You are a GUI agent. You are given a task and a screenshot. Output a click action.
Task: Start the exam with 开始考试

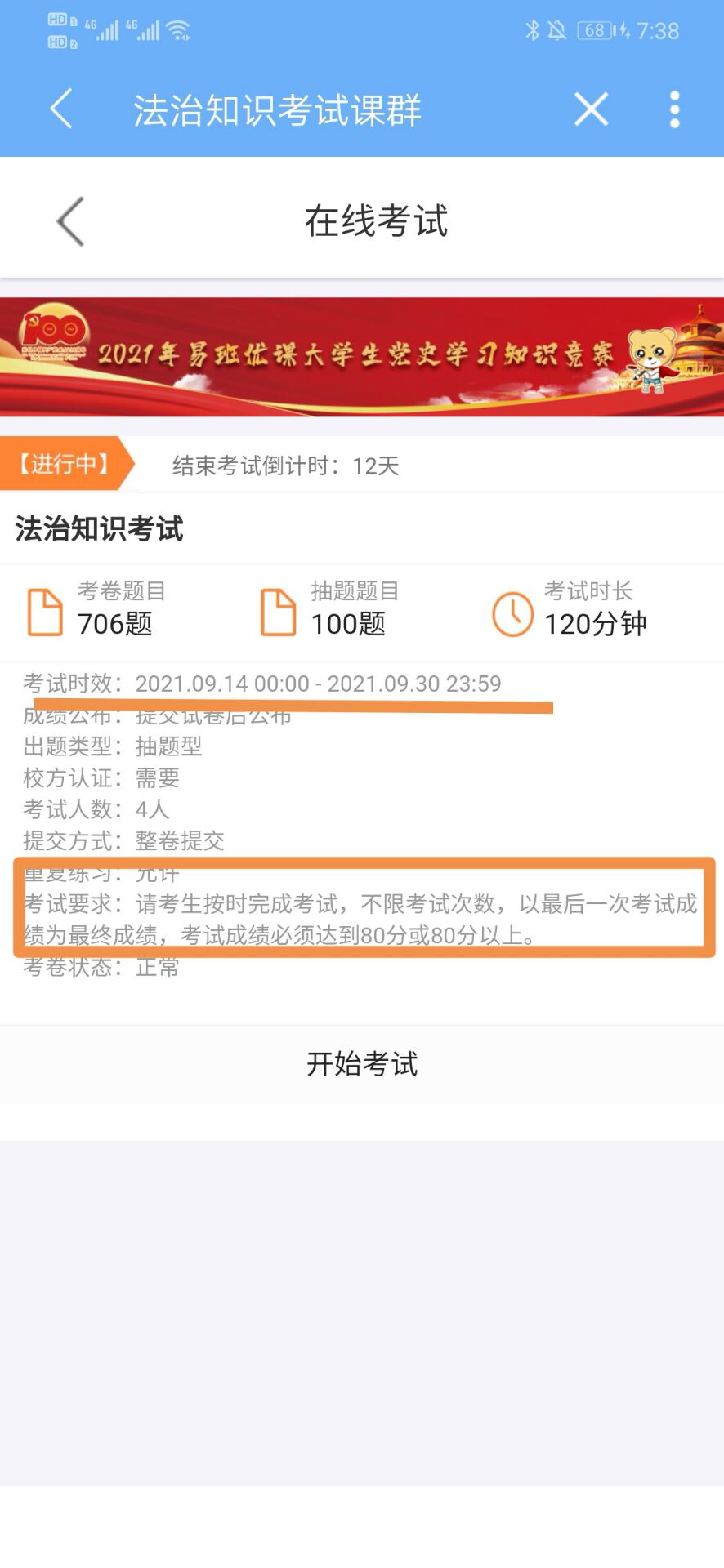(x=362, y=1064)
